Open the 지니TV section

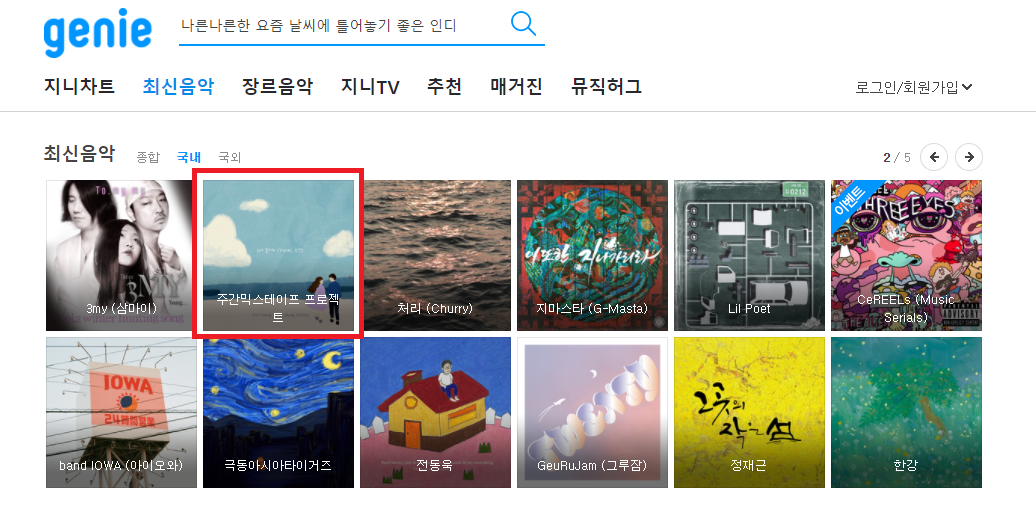point(370,87)
